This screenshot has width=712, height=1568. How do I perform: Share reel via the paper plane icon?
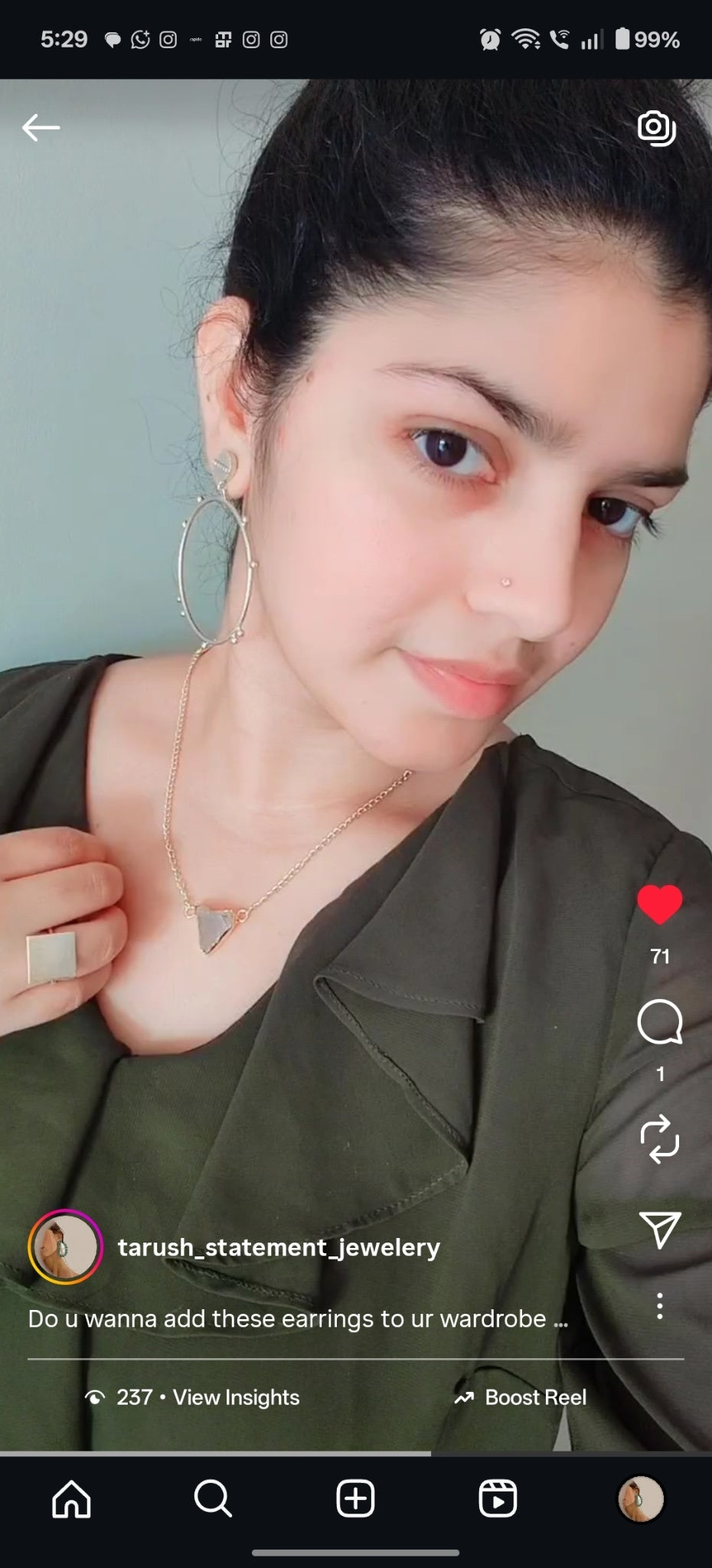tap(659, 1230)
